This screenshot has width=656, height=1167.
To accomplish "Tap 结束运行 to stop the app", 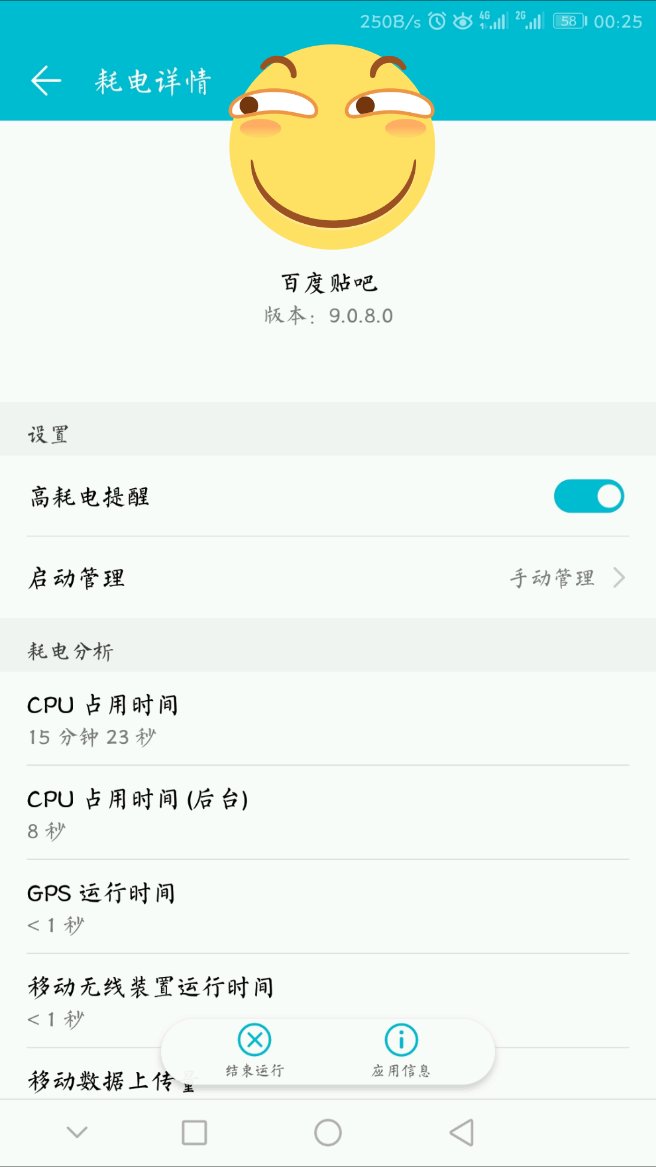I will pos(254,1050).
